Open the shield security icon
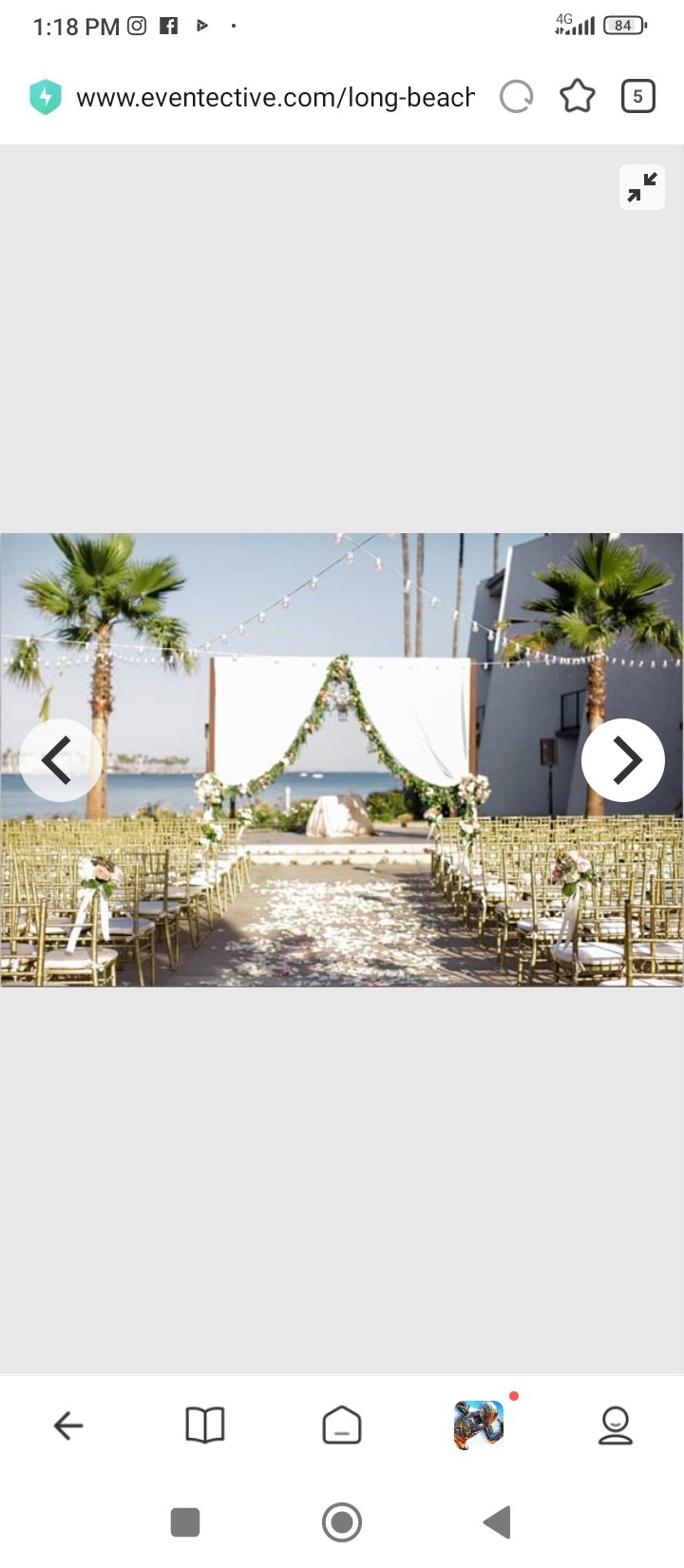684x1568 pixels. click(x=45, y=97)
